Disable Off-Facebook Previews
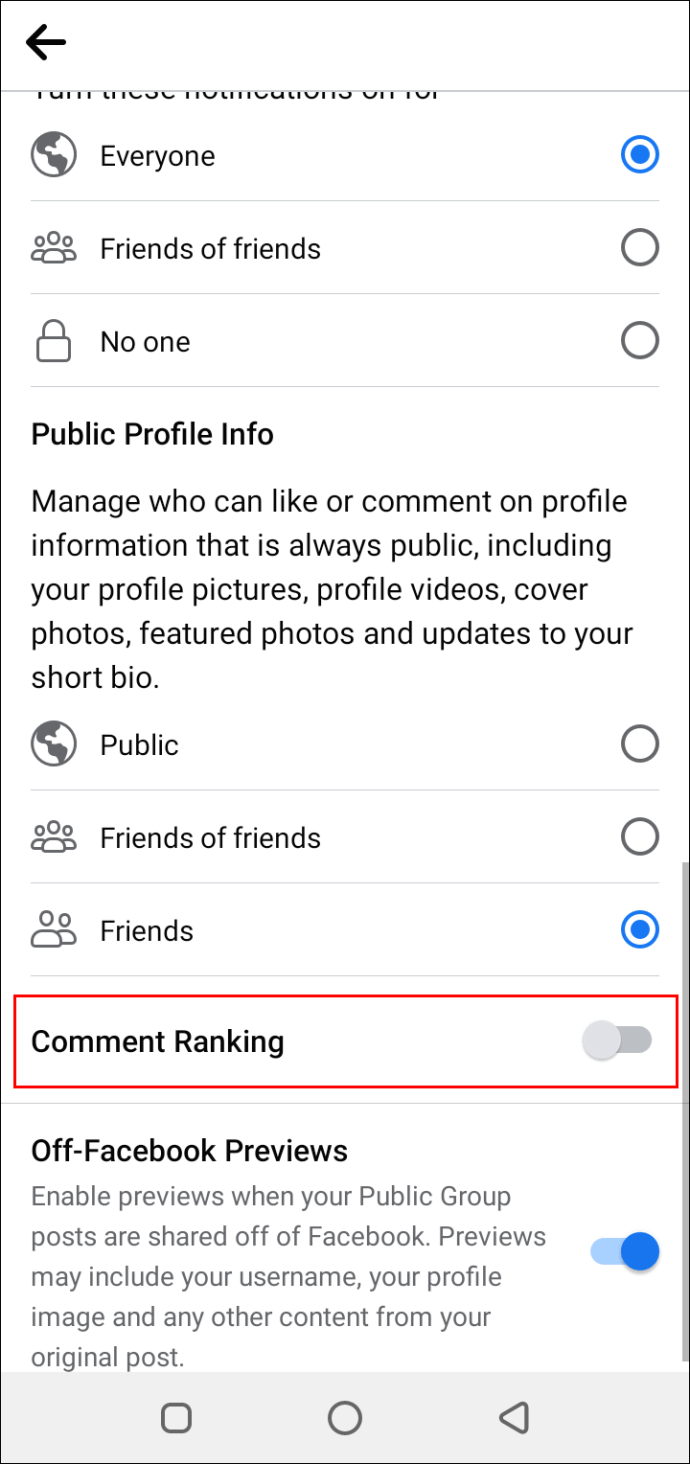Image resolution: width=690 pixels, height=1464 pixels. [x=625, y=1251]
